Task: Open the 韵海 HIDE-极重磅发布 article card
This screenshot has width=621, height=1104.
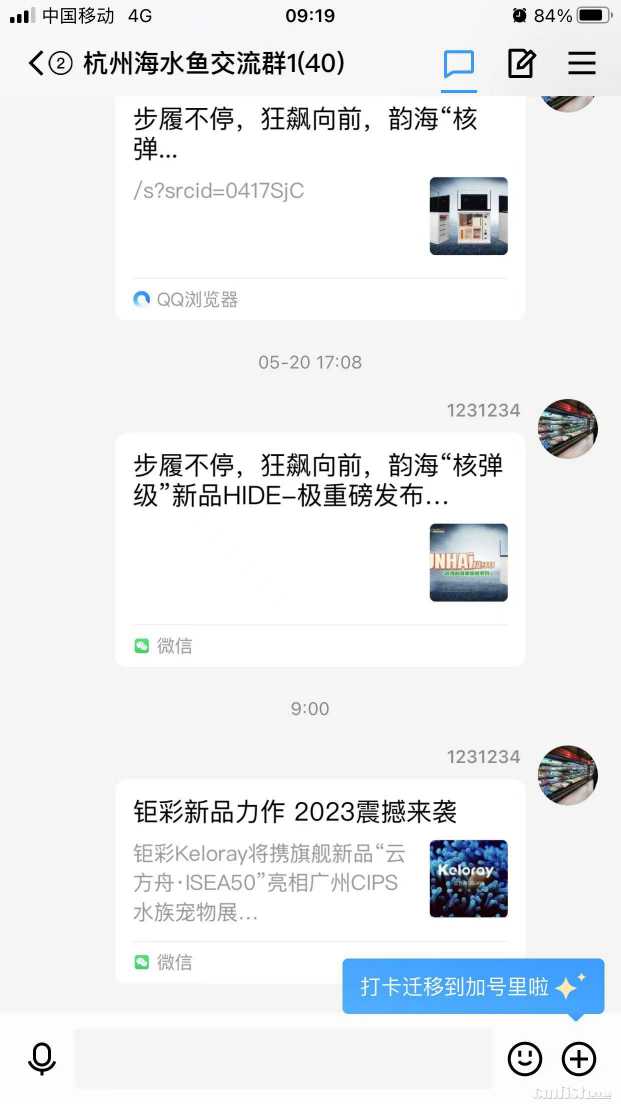Action: 320,549
